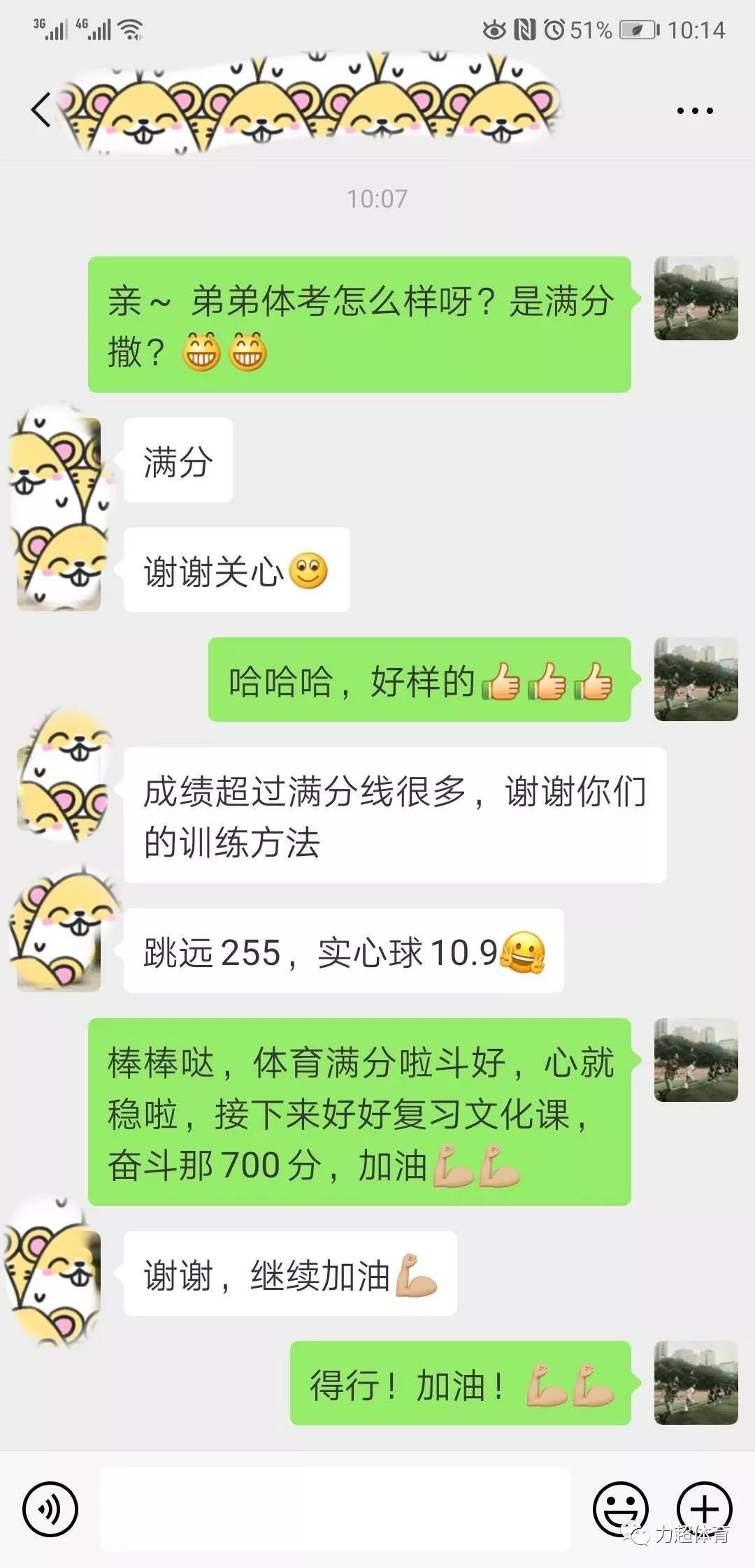Tap the message text field
755x1568 pixels.
(335, 1509)
